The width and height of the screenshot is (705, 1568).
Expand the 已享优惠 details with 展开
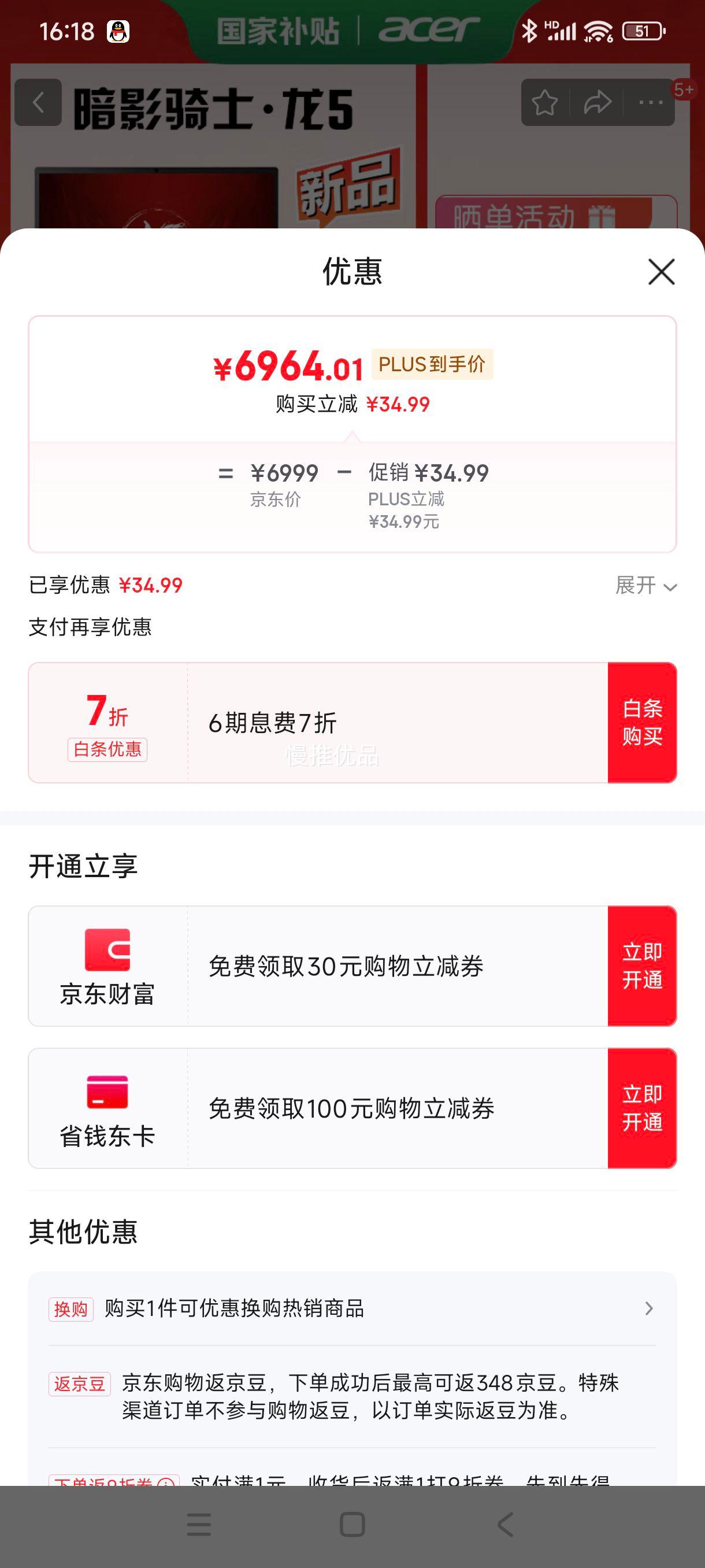(x=646, y=586)
